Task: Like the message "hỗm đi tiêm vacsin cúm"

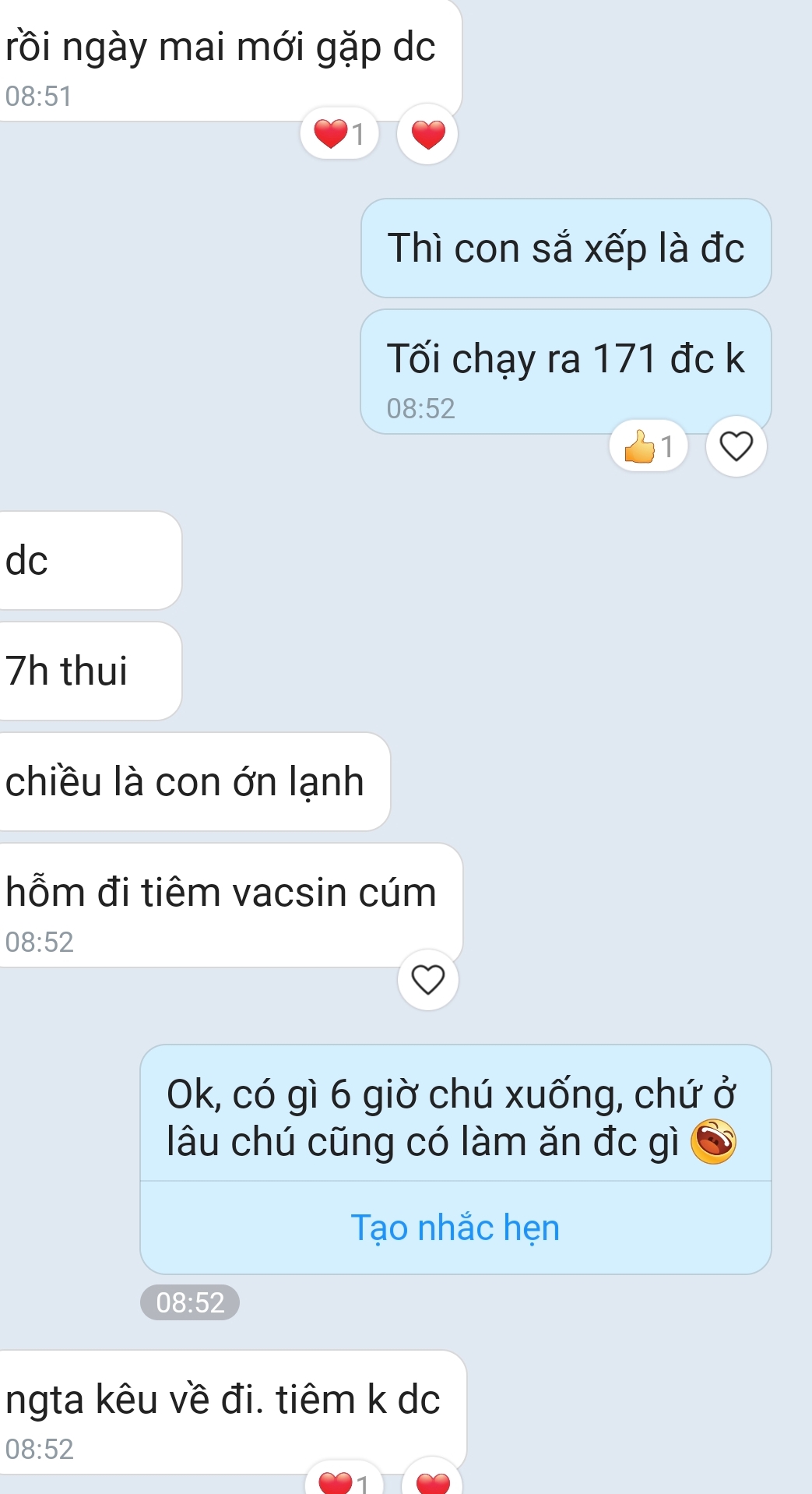Action: [x=427, y=979]
